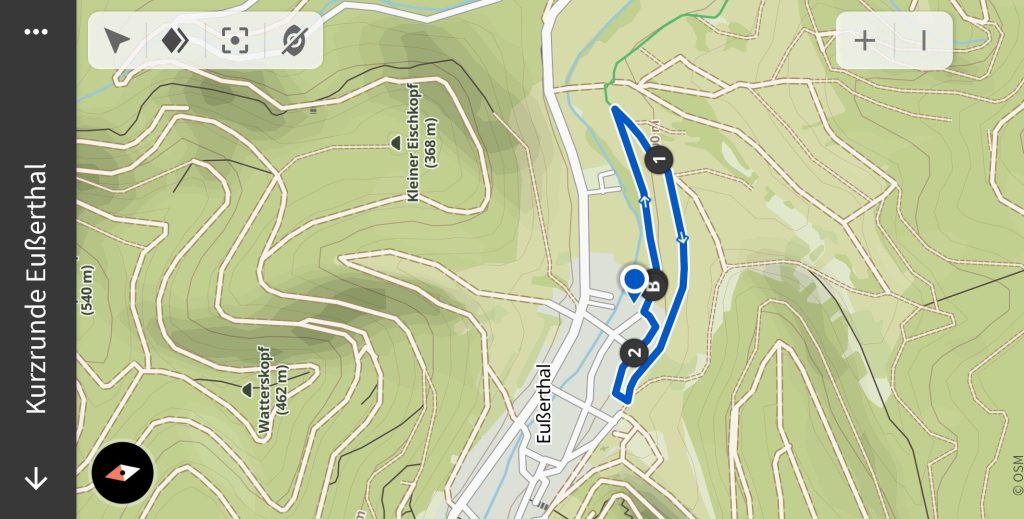Select waypoint 2 on the route
Screen dimensions: 1024x519
pos(633,352)
